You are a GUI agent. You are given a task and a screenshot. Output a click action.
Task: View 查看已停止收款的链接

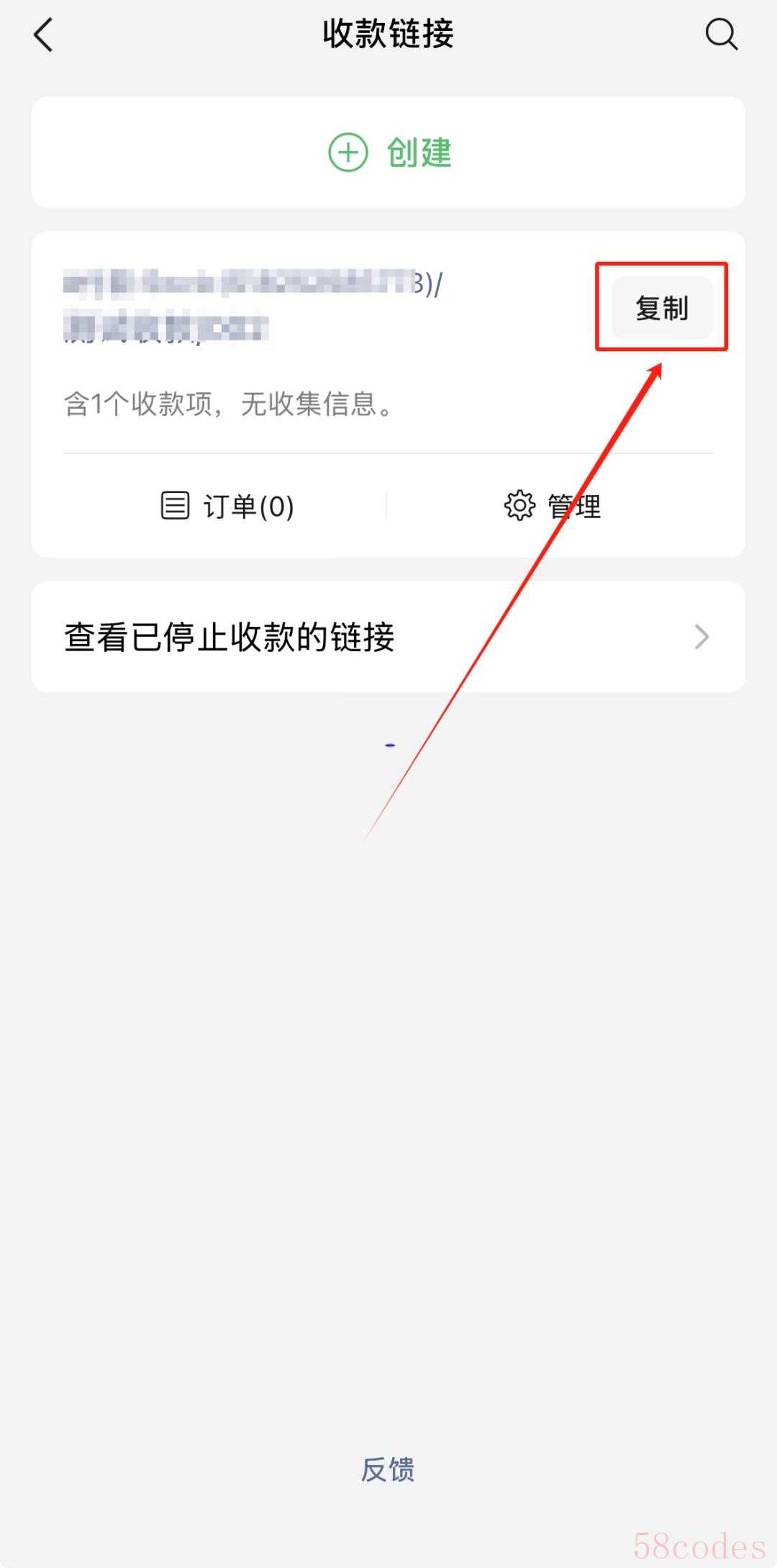pyautogui.click(x=388, y=638)
